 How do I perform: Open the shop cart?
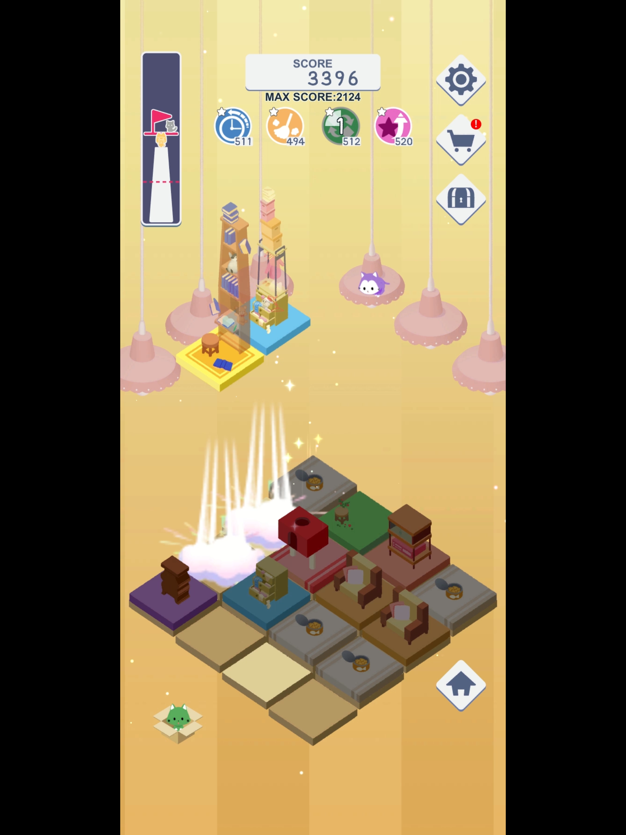click(x=460, y=141)
